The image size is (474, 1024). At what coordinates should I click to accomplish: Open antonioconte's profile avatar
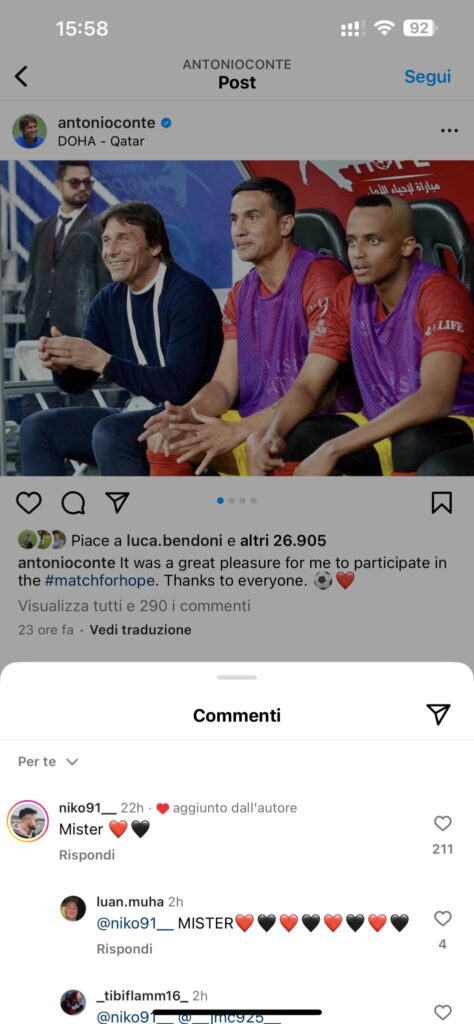click(29, 131)
